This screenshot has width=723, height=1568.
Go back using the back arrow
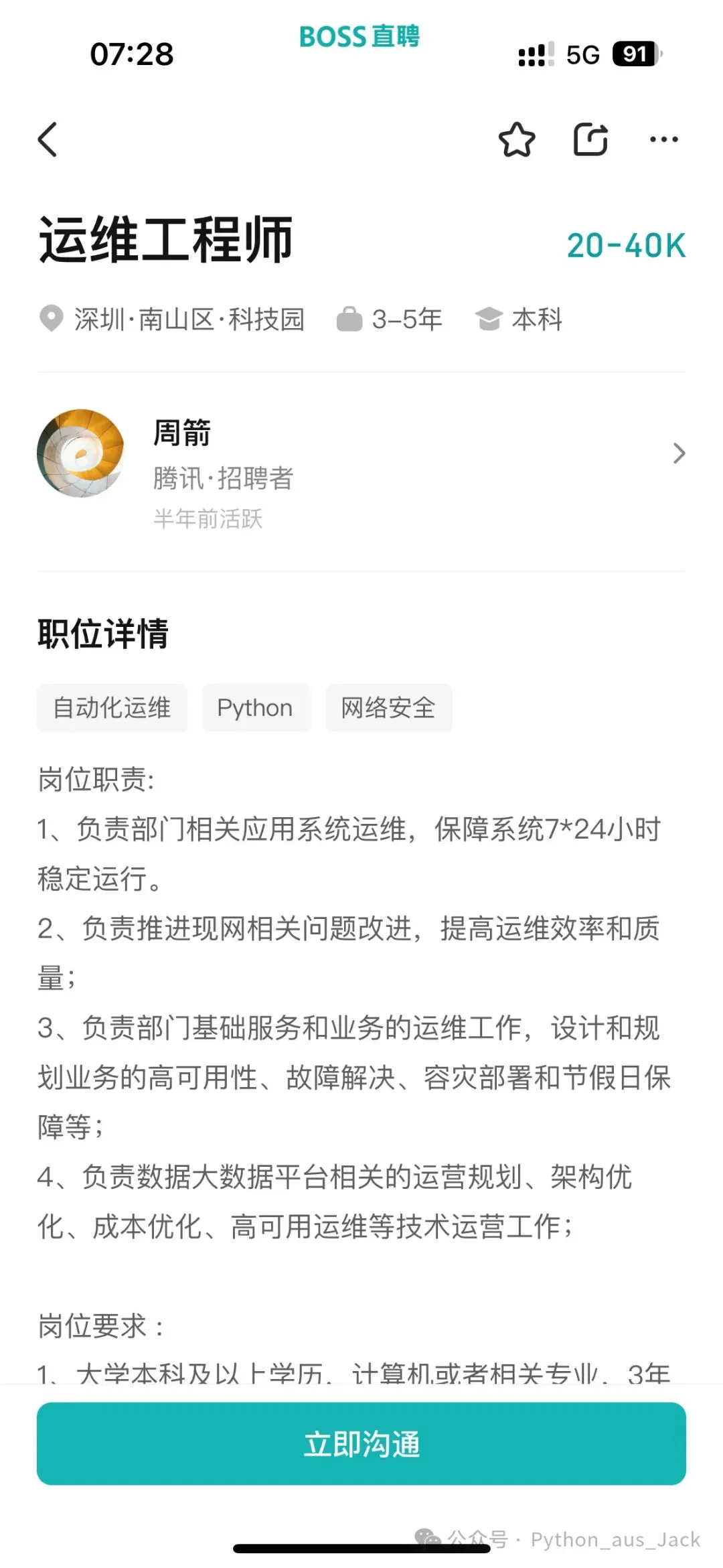pyautogui.click(x=48, y=139)
